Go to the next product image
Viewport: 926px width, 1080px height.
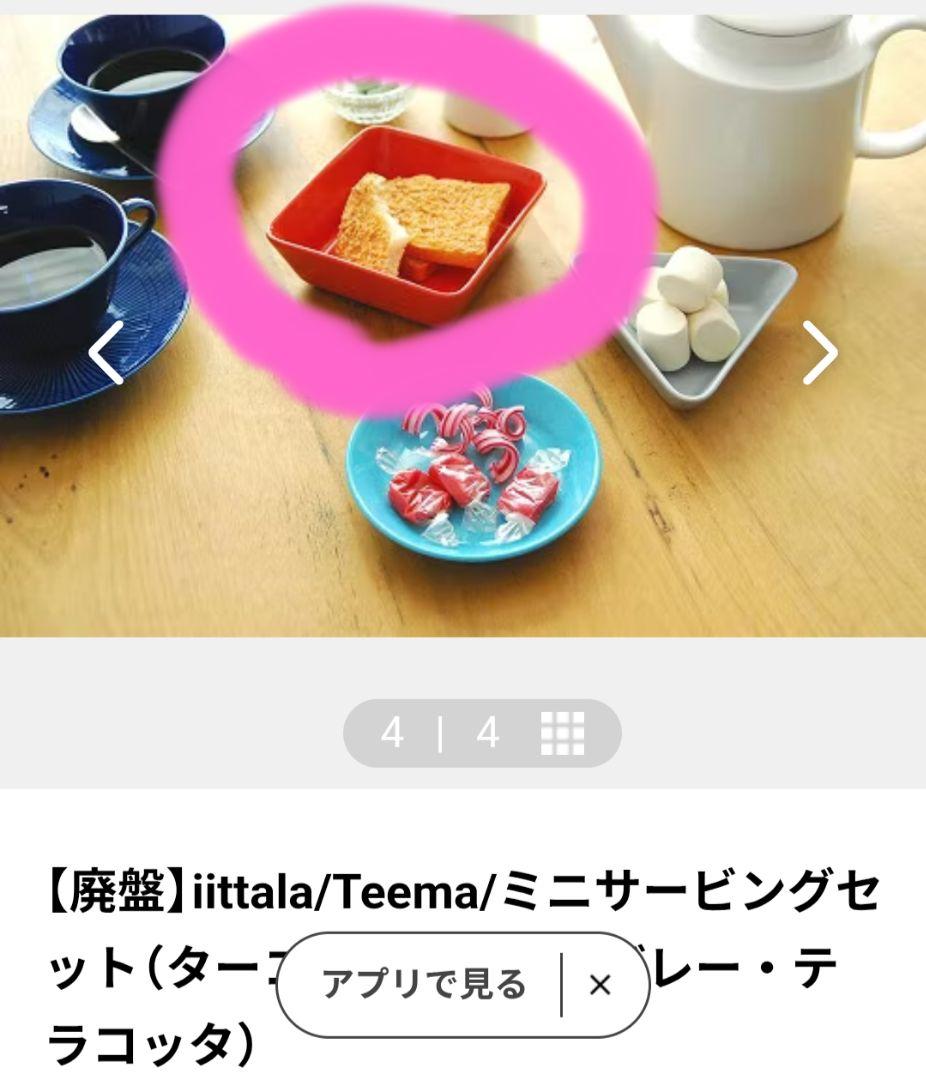click(819, 352)
